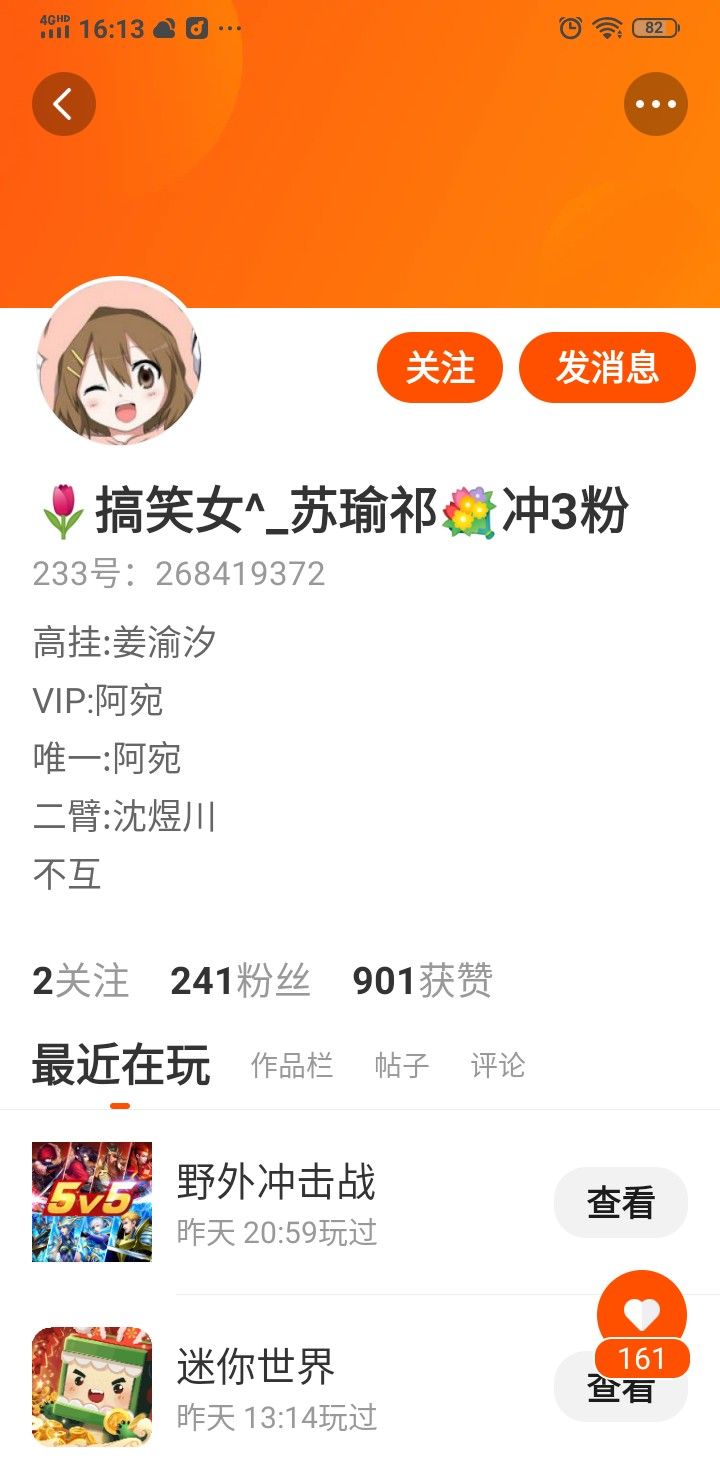
Task: Open the 野外冲击战 game icon
Action: pos(92,1202)
